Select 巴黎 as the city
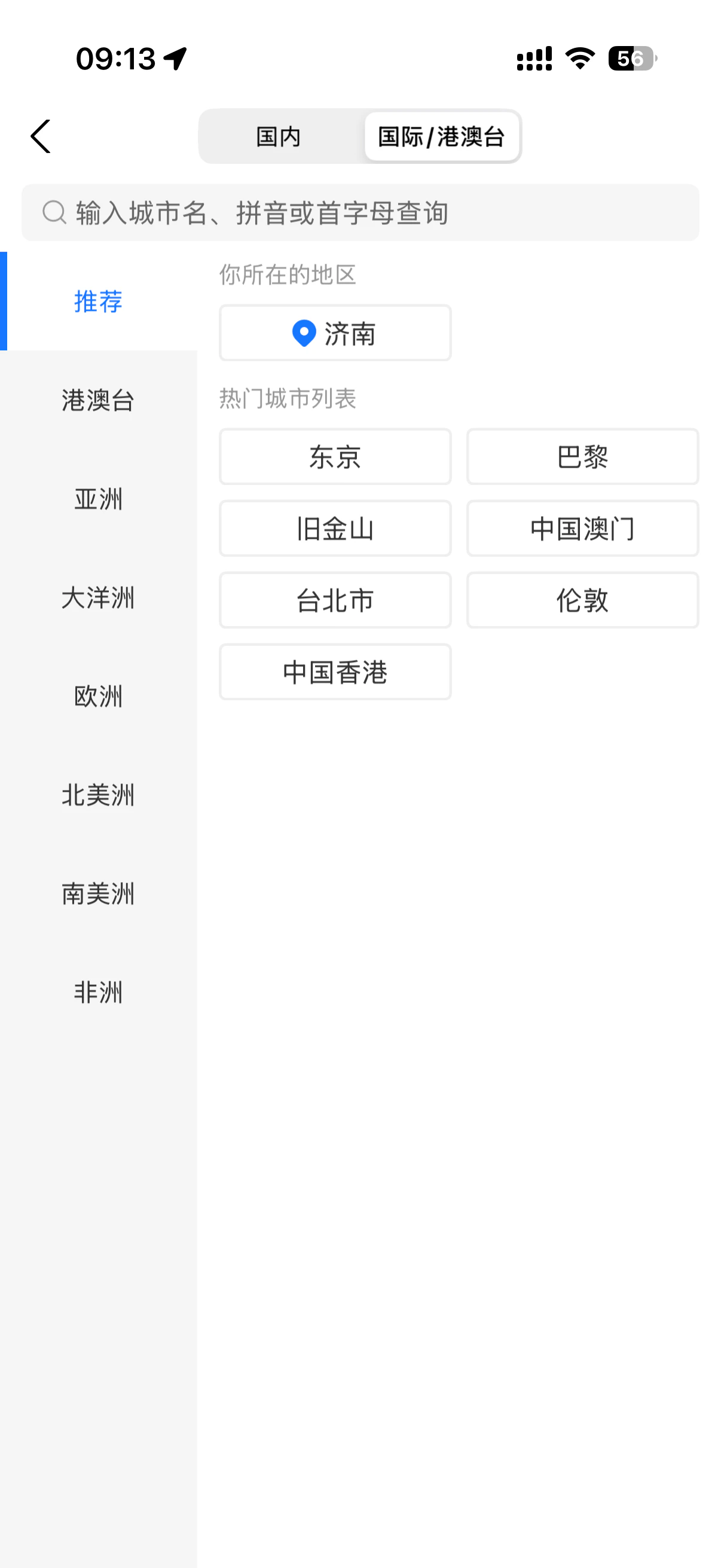 (582, 456)
